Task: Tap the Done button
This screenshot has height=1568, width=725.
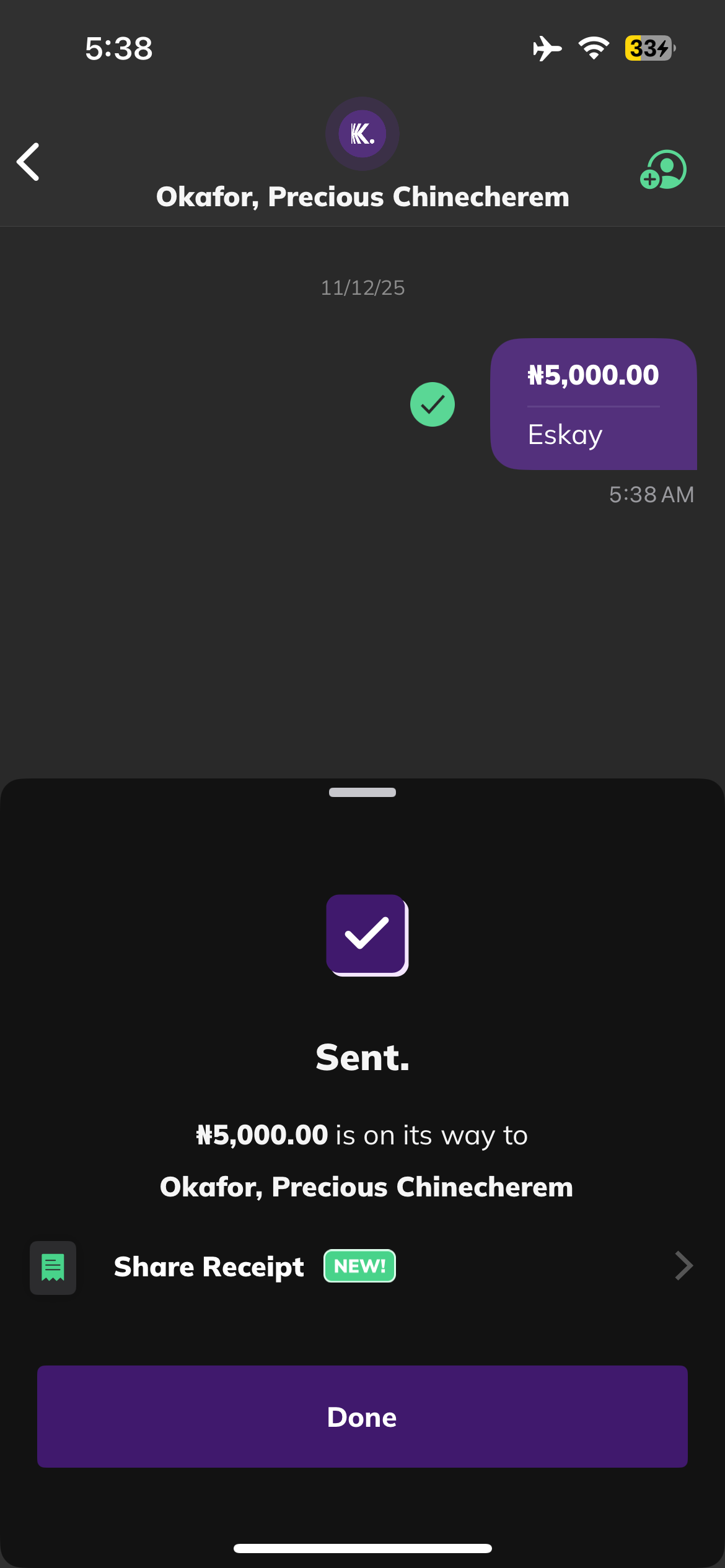Action: (362, 1417)
